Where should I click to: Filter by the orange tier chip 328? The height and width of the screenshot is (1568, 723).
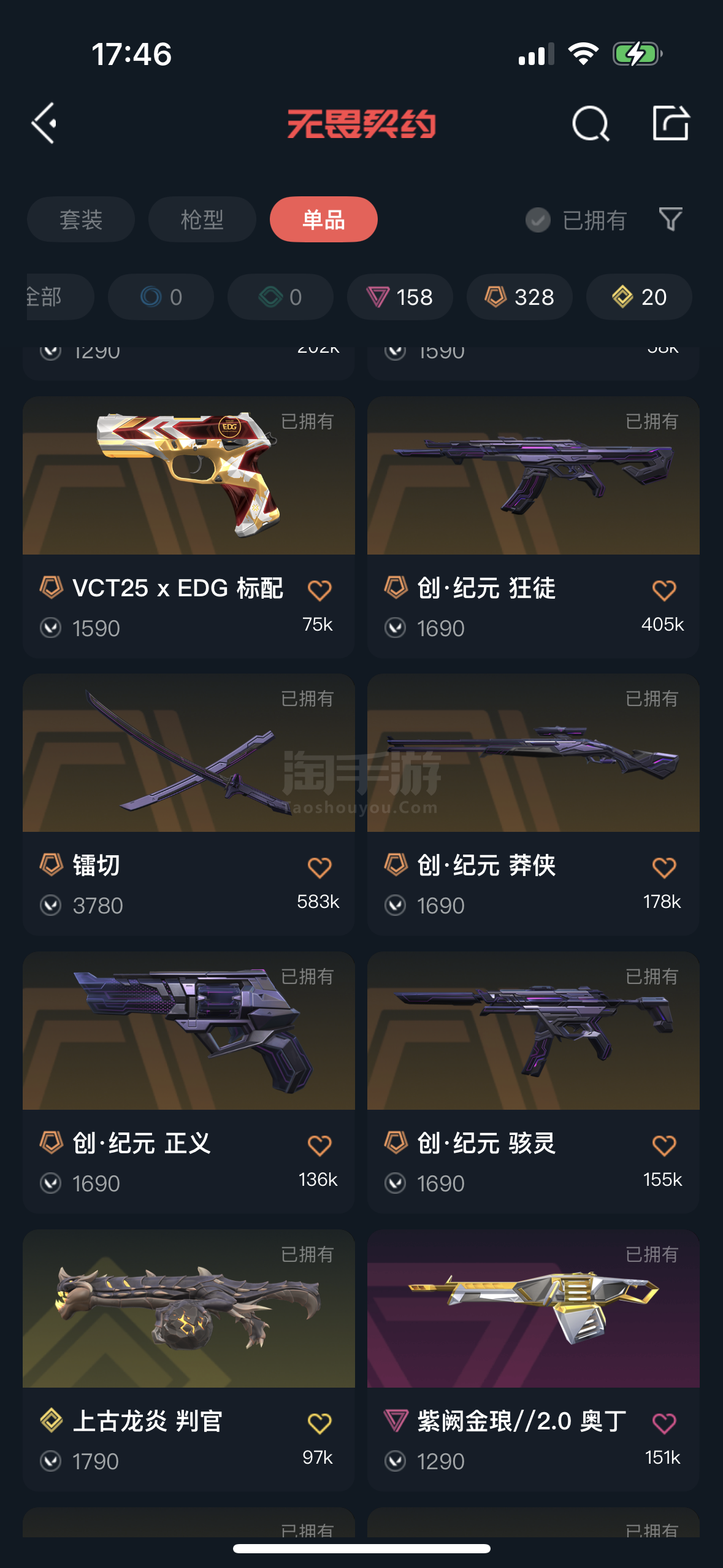point(519,297)
